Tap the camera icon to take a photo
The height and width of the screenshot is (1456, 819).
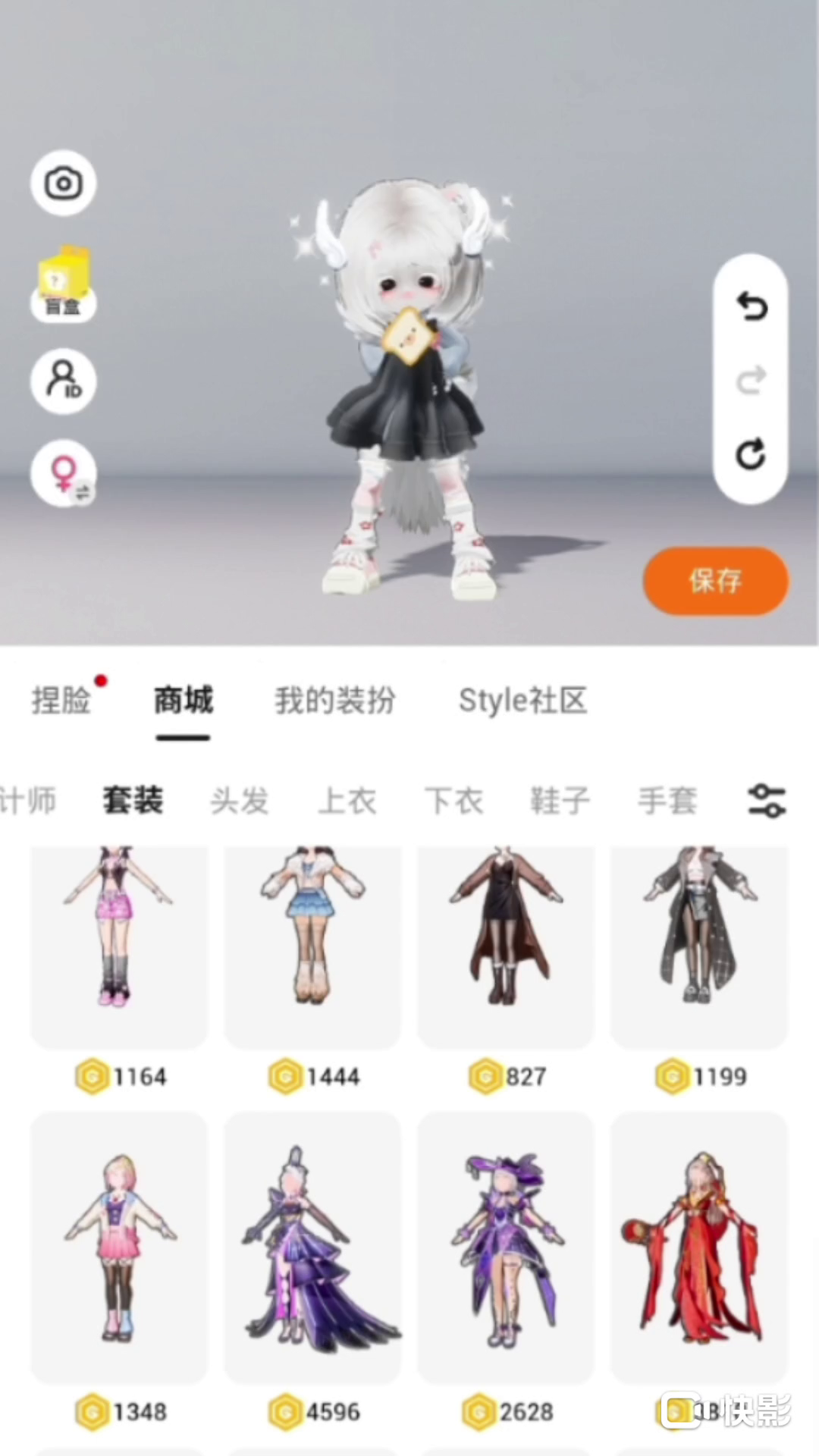[x=63, y=183]
